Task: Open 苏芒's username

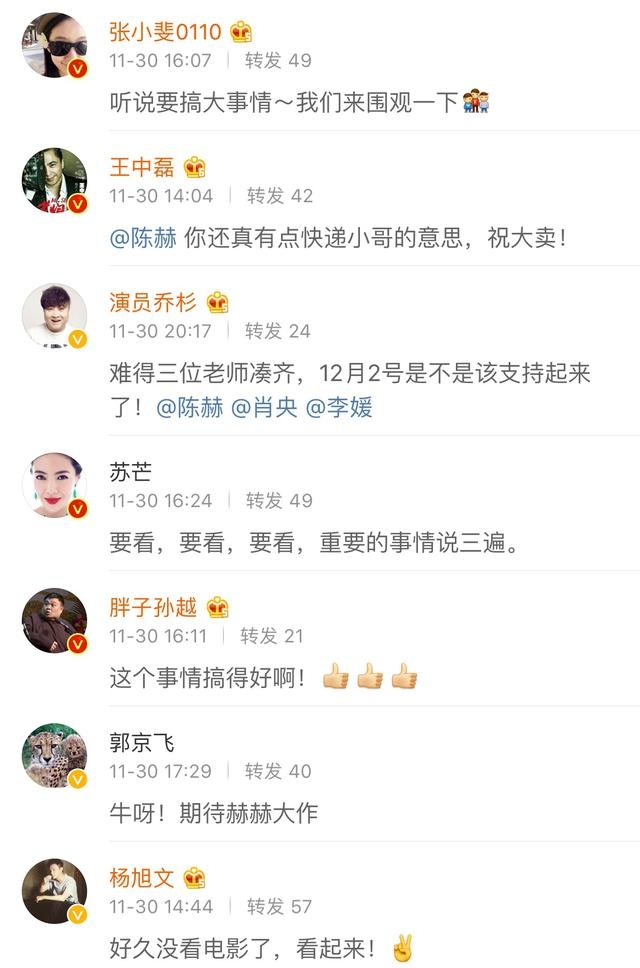Action: click(131, 472)
